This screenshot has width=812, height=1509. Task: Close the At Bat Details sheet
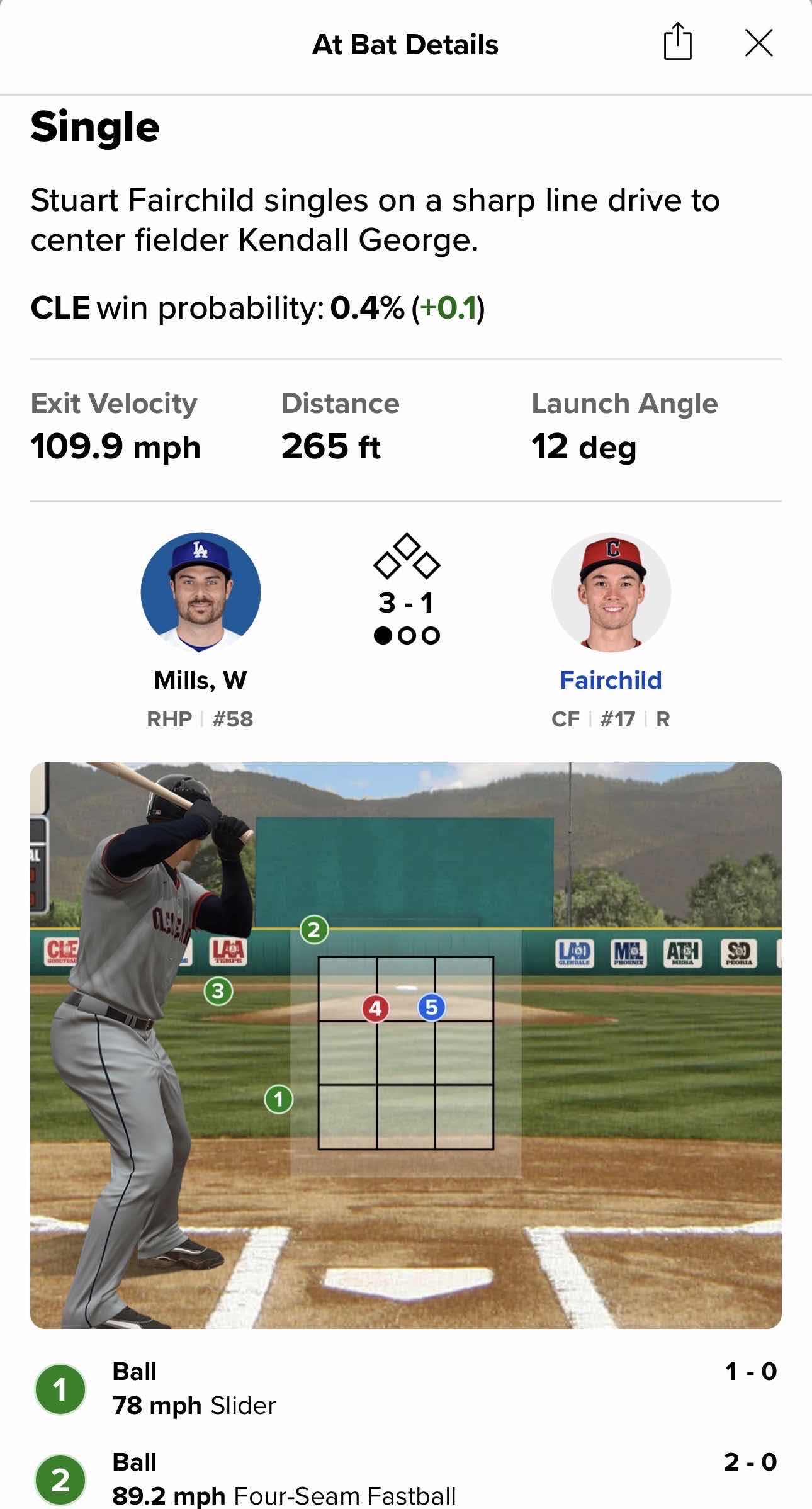pyautogui.click(x=758, y=43)
